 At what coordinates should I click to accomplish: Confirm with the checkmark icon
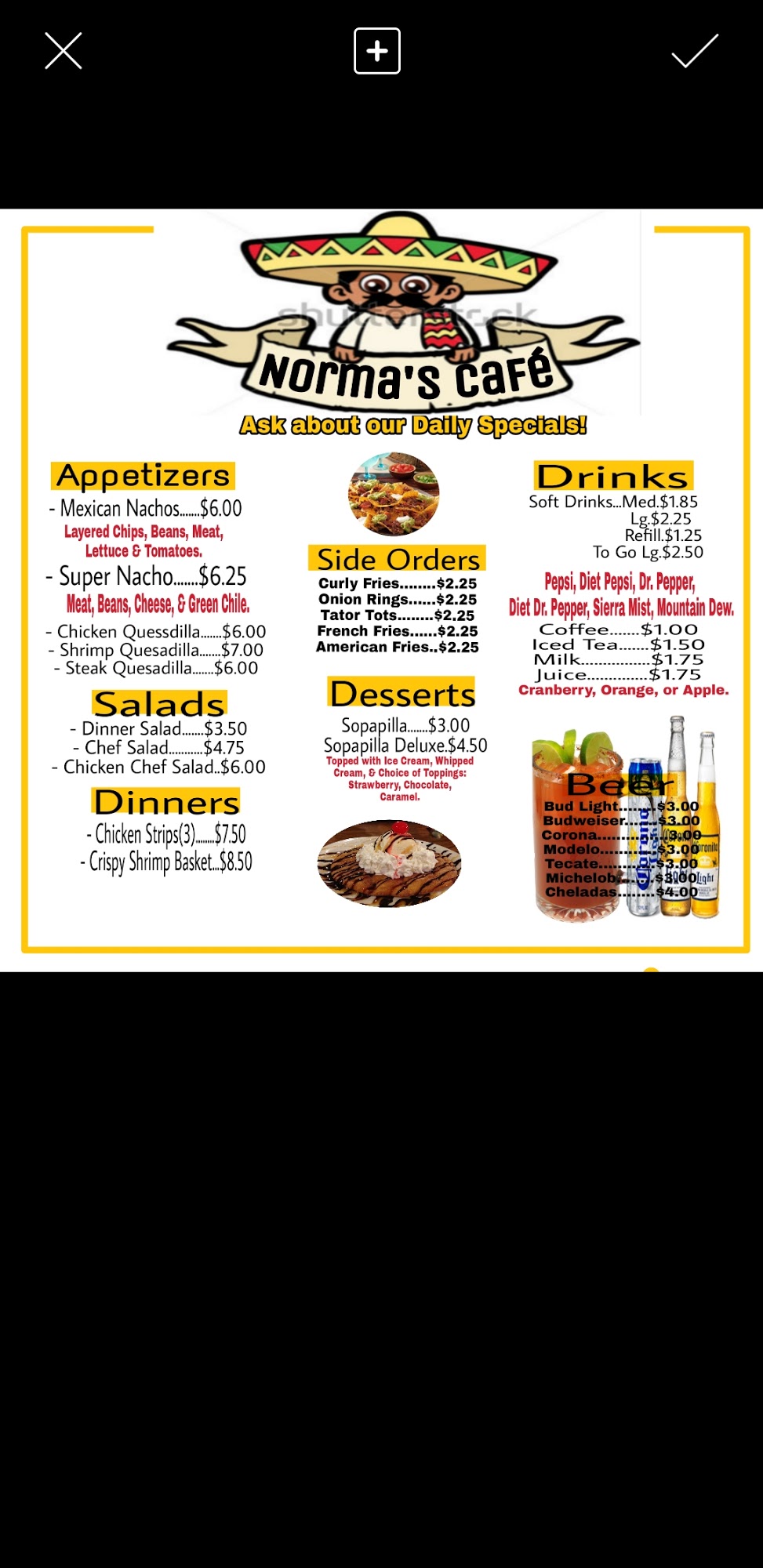click(x=695, y=51)
